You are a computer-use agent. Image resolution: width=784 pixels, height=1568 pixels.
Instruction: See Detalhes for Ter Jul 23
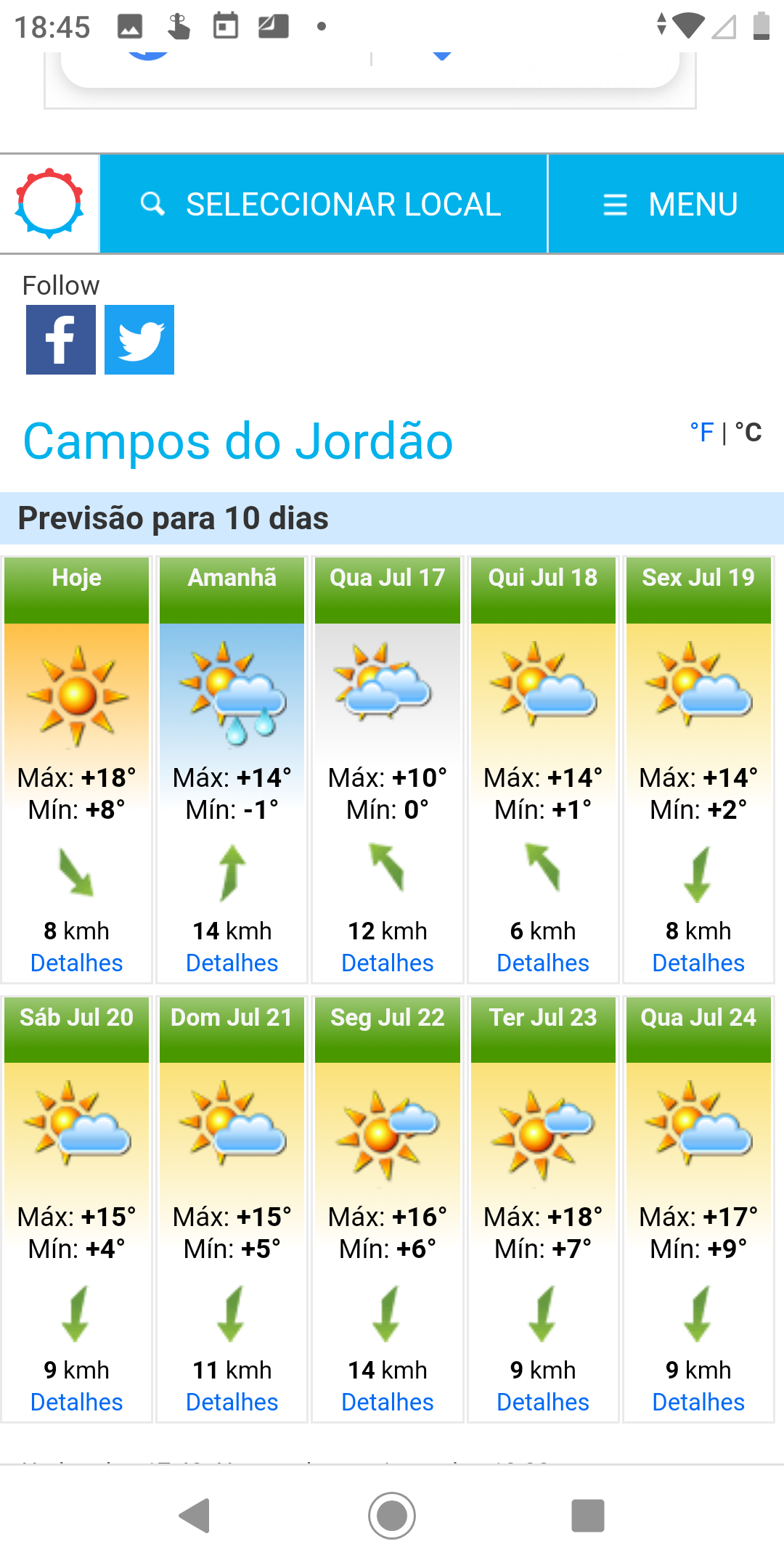(542, 1402)
